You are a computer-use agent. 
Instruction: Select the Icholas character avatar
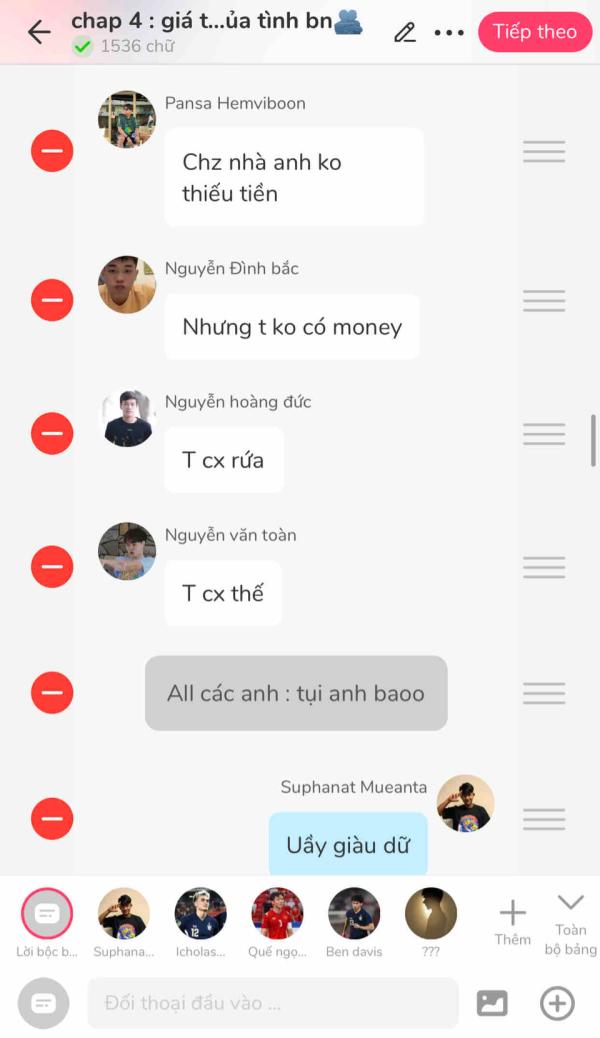coord(201,914)
